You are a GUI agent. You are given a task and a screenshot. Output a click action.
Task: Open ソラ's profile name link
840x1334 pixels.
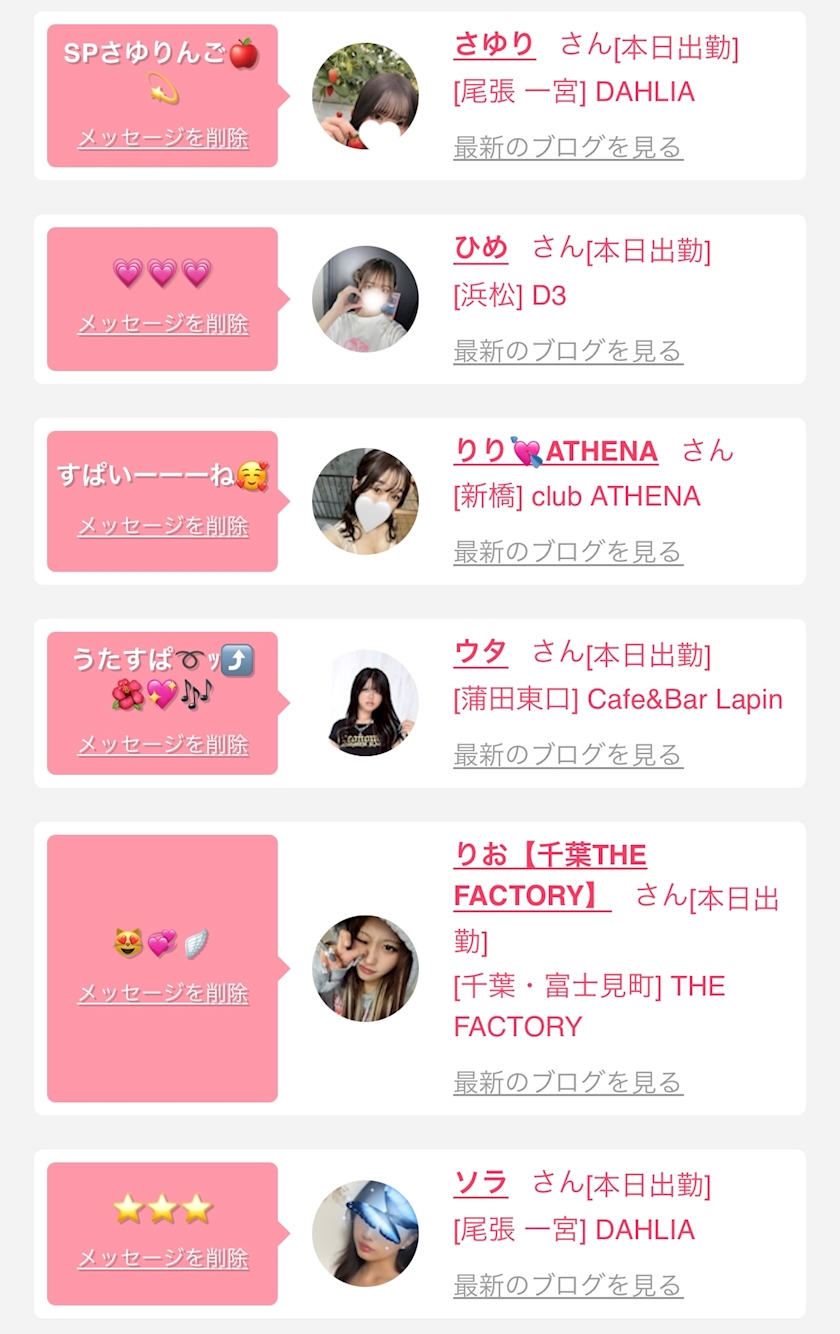click(x=481, y=1184)
